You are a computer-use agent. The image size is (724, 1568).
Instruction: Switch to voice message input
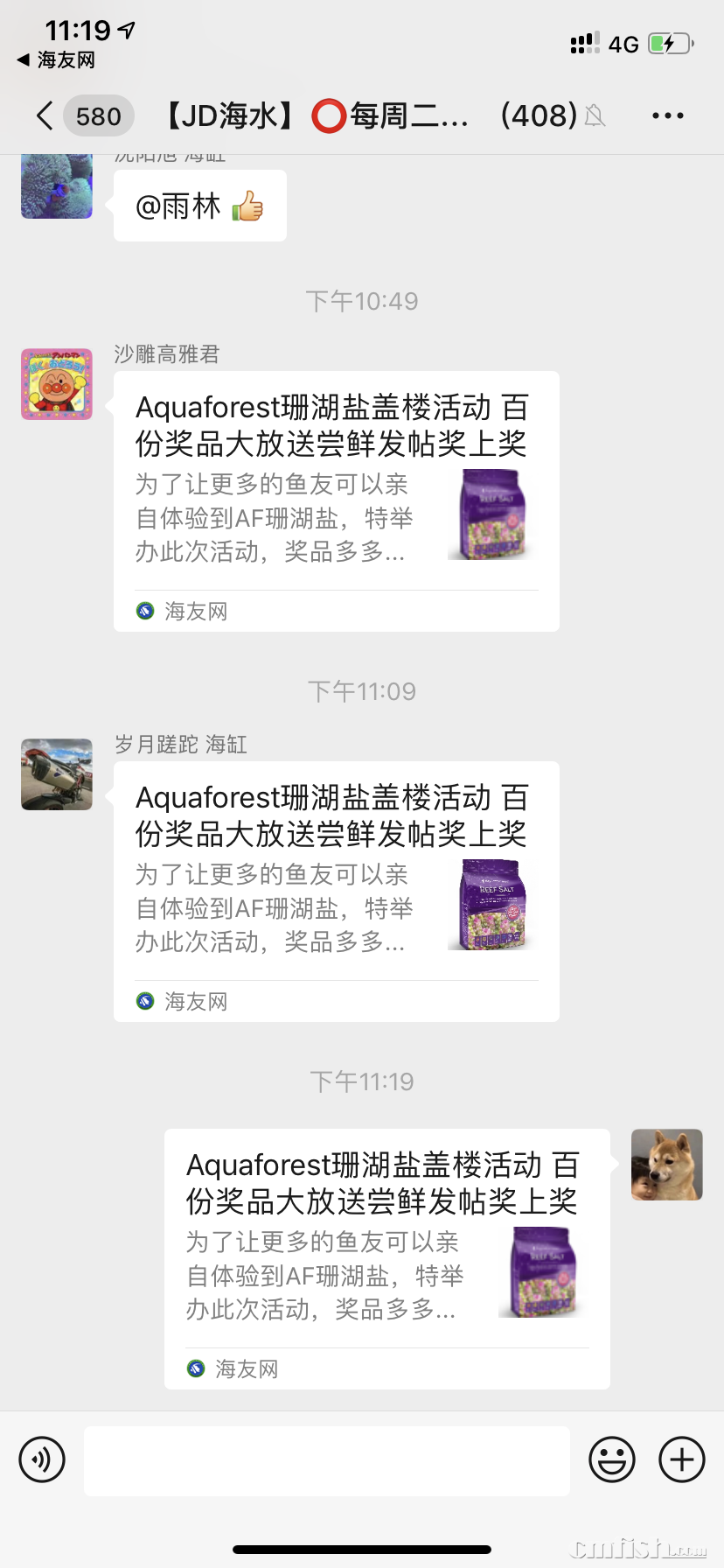(42, 1459)
